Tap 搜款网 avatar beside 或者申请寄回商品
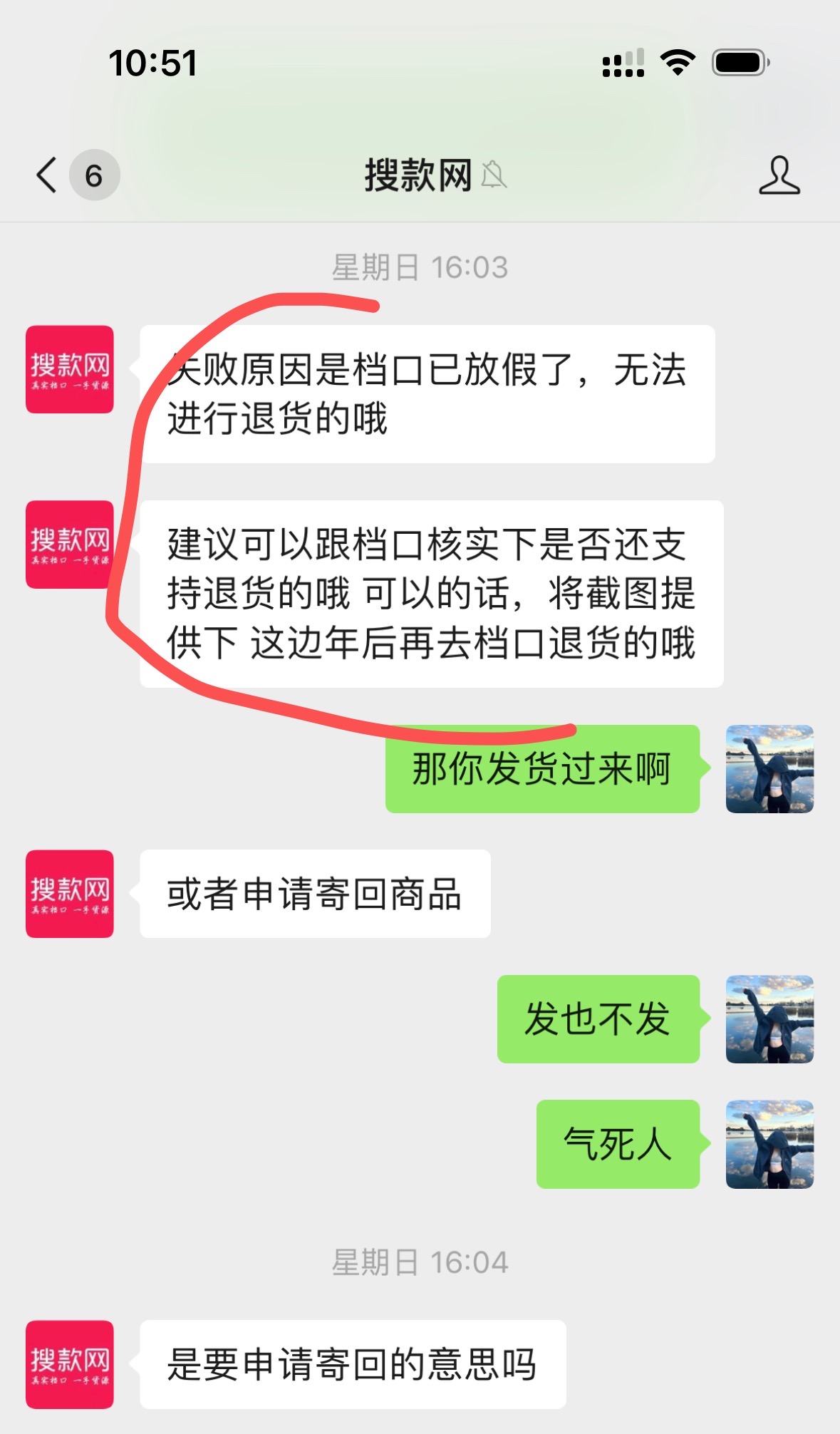The width and height of the screenshot is (840, 1434). (70, 894)
